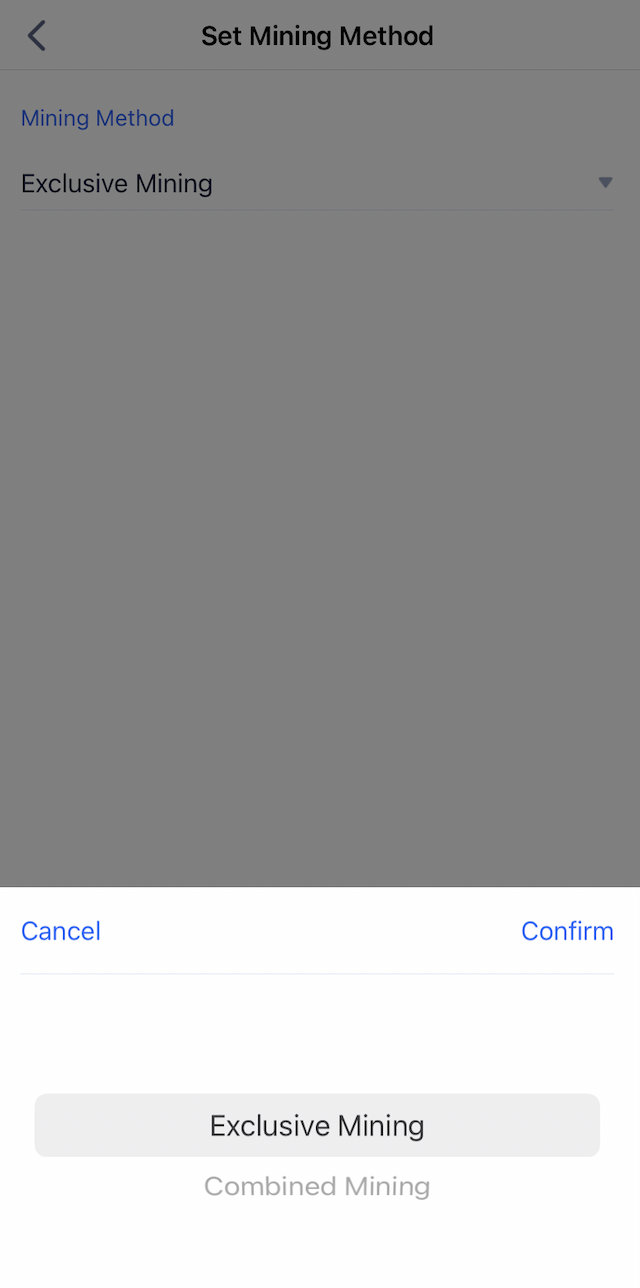Confirm the selected mining method
The height and width of the screenshot is (1288, 640).
coord(567,931)
